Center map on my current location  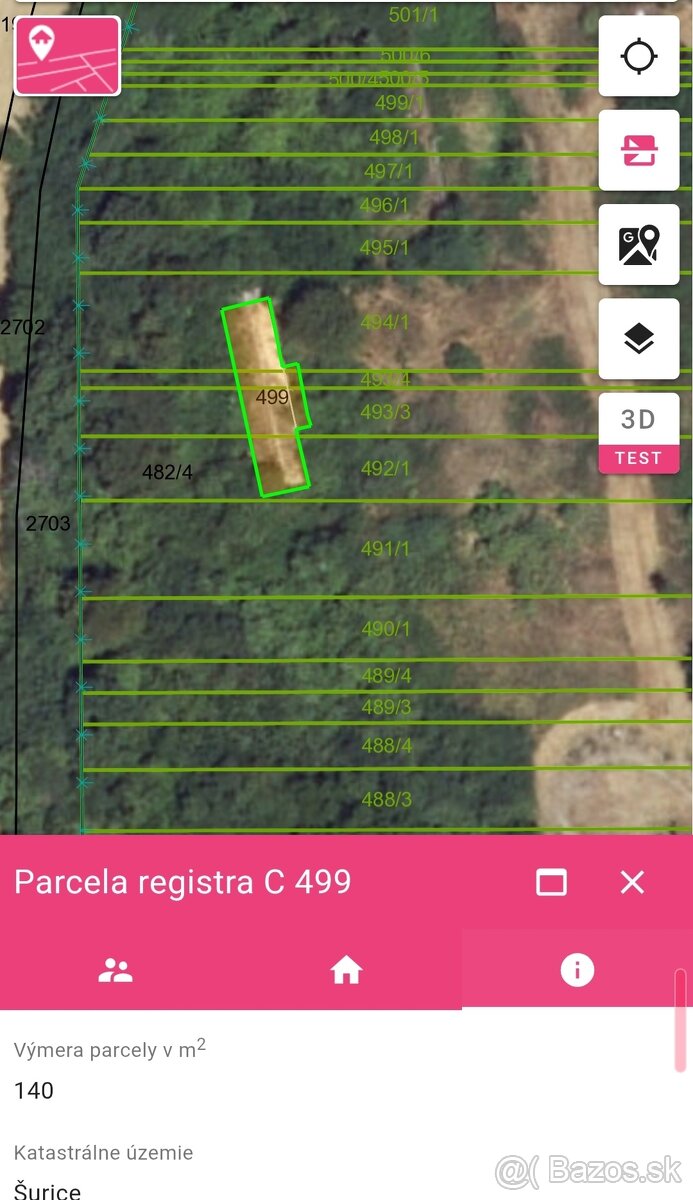[638, 56]
